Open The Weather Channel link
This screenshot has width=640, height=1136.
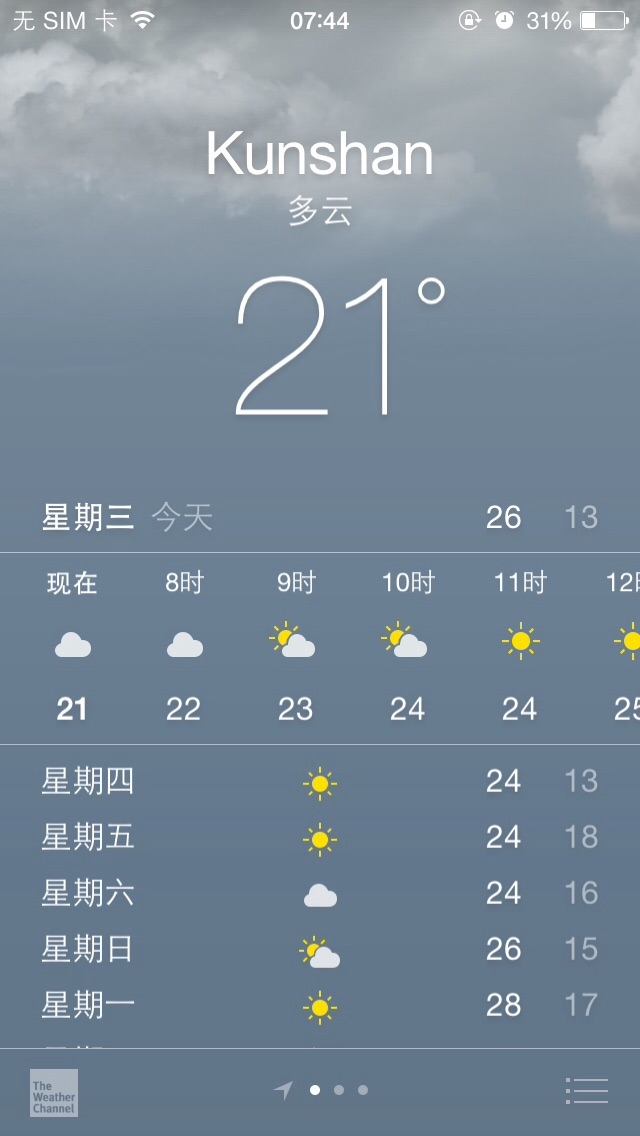click(x=54, y=1093)
